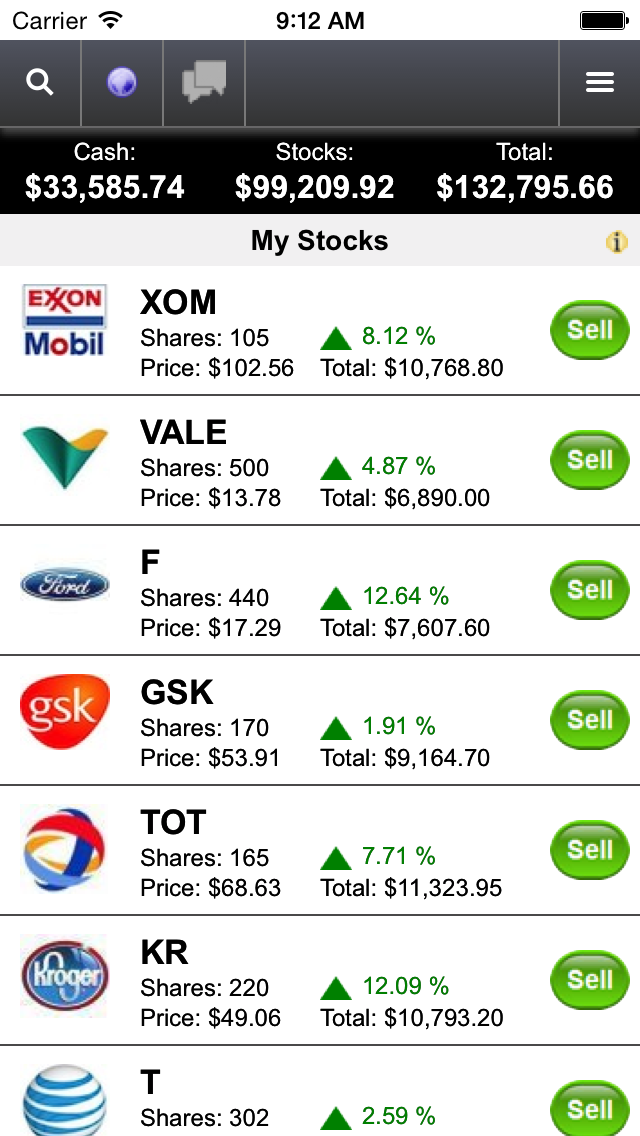640x1136 pixels.
Task: Sell AT&T (T) shares
Action: pos(590,1108)
